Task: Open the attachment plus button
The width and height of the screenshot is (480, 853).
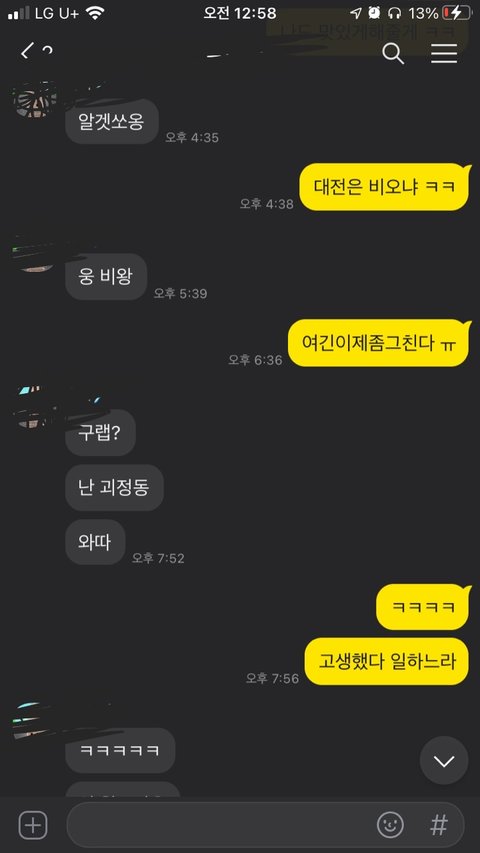Action: click(33, 825)
